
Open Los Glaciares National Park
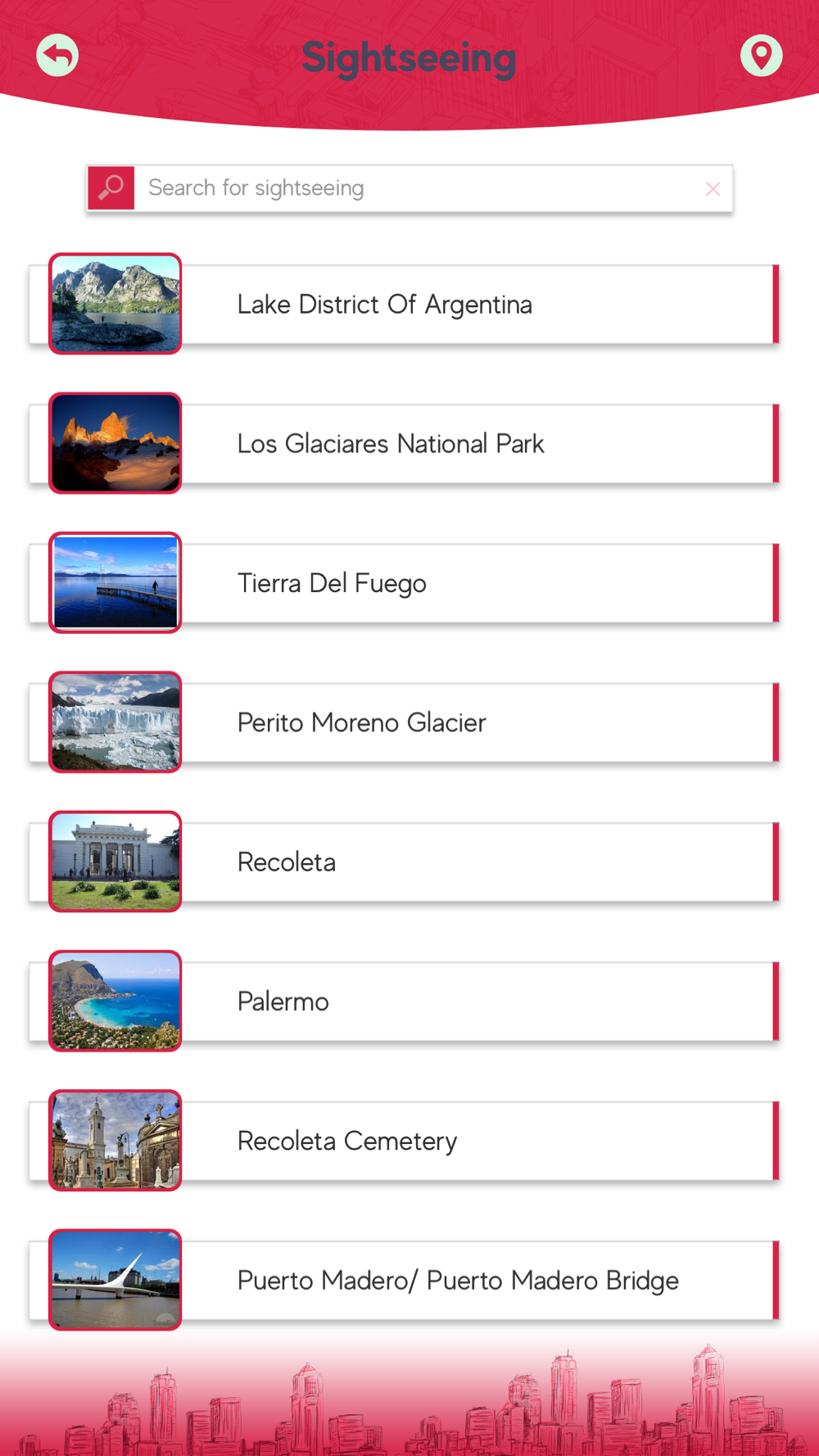pyautogui.click(x=404, y=443)
